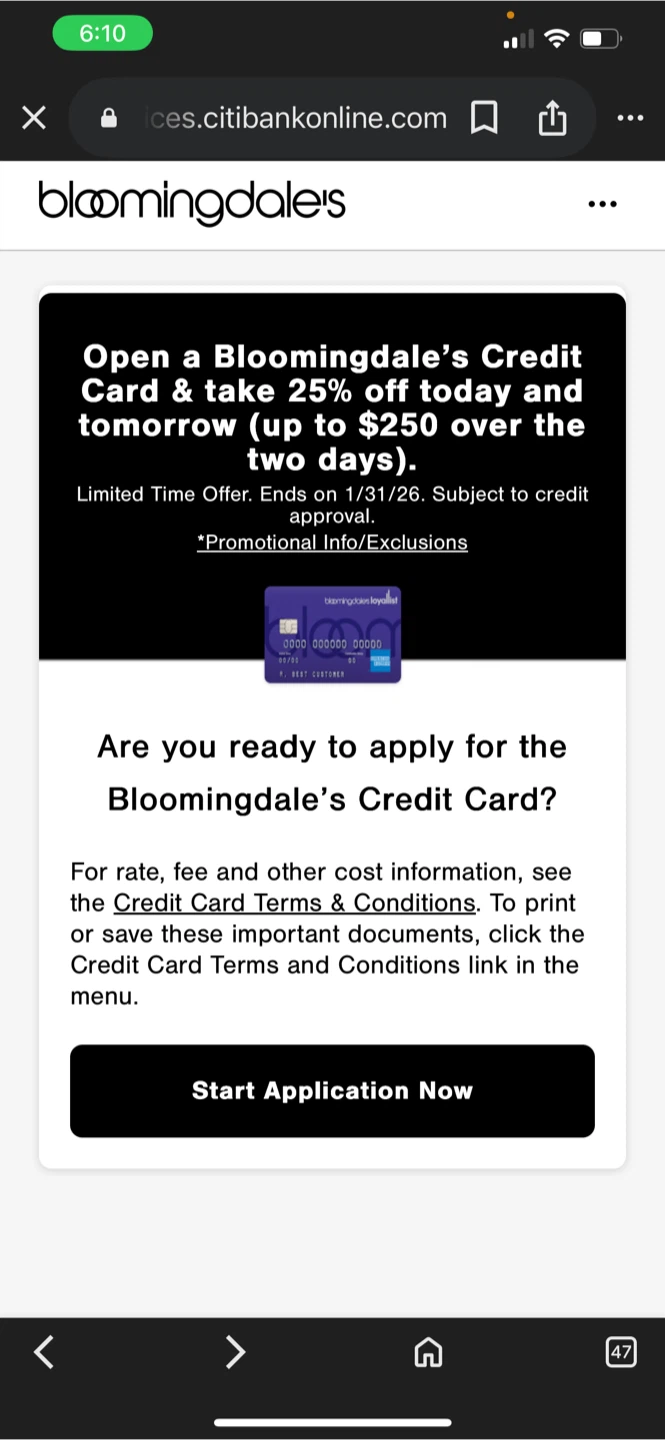Go back to the previous page
Image resolution: width=665 pixels, height=1440 pixels.
click(x=44, y=1353)
